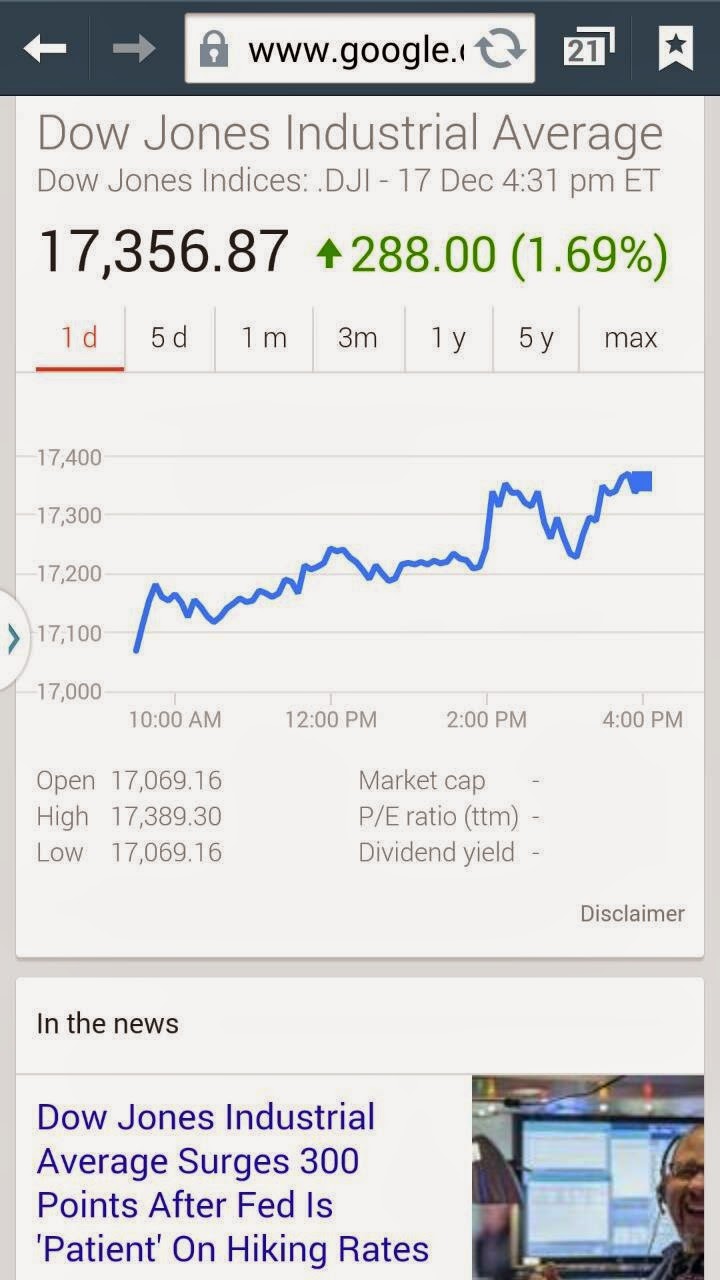Screen dimensions: 720x1280
Task: Expand the side panel arrow handle
Action: [x=13, y=638]
